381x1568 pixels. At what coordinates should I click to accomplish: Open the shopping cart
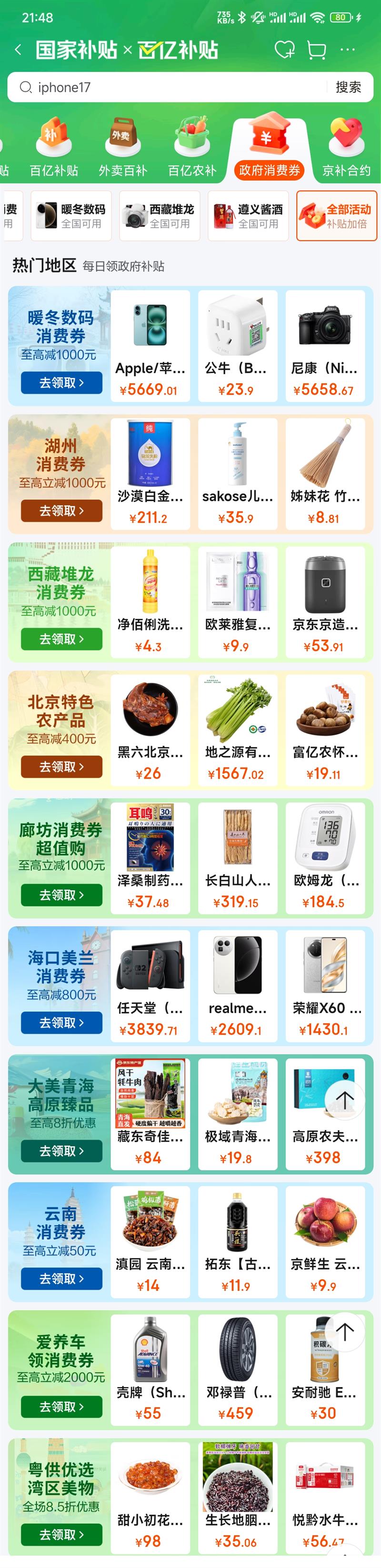316,50
